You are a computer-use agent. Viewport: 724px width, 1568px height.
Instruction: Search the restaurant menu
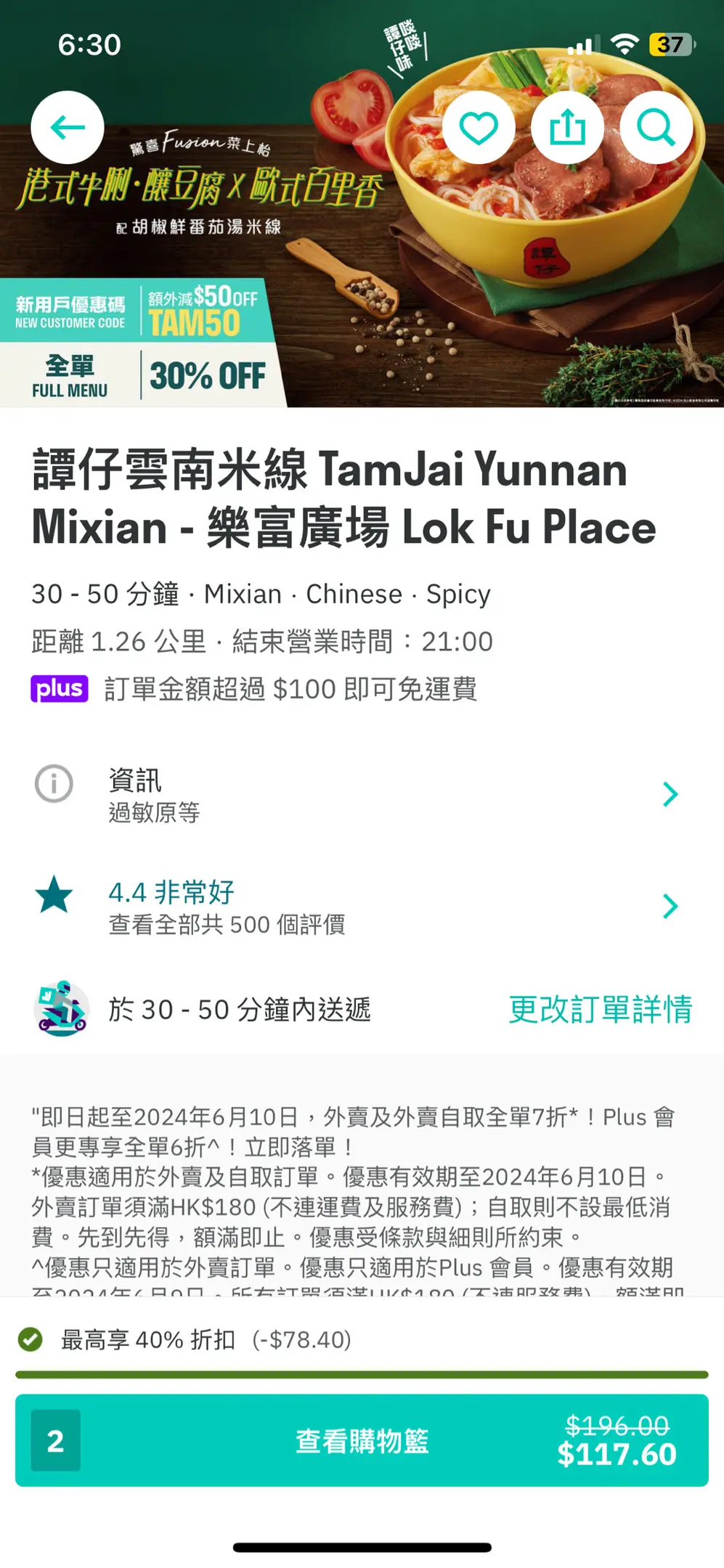(656, 128)
